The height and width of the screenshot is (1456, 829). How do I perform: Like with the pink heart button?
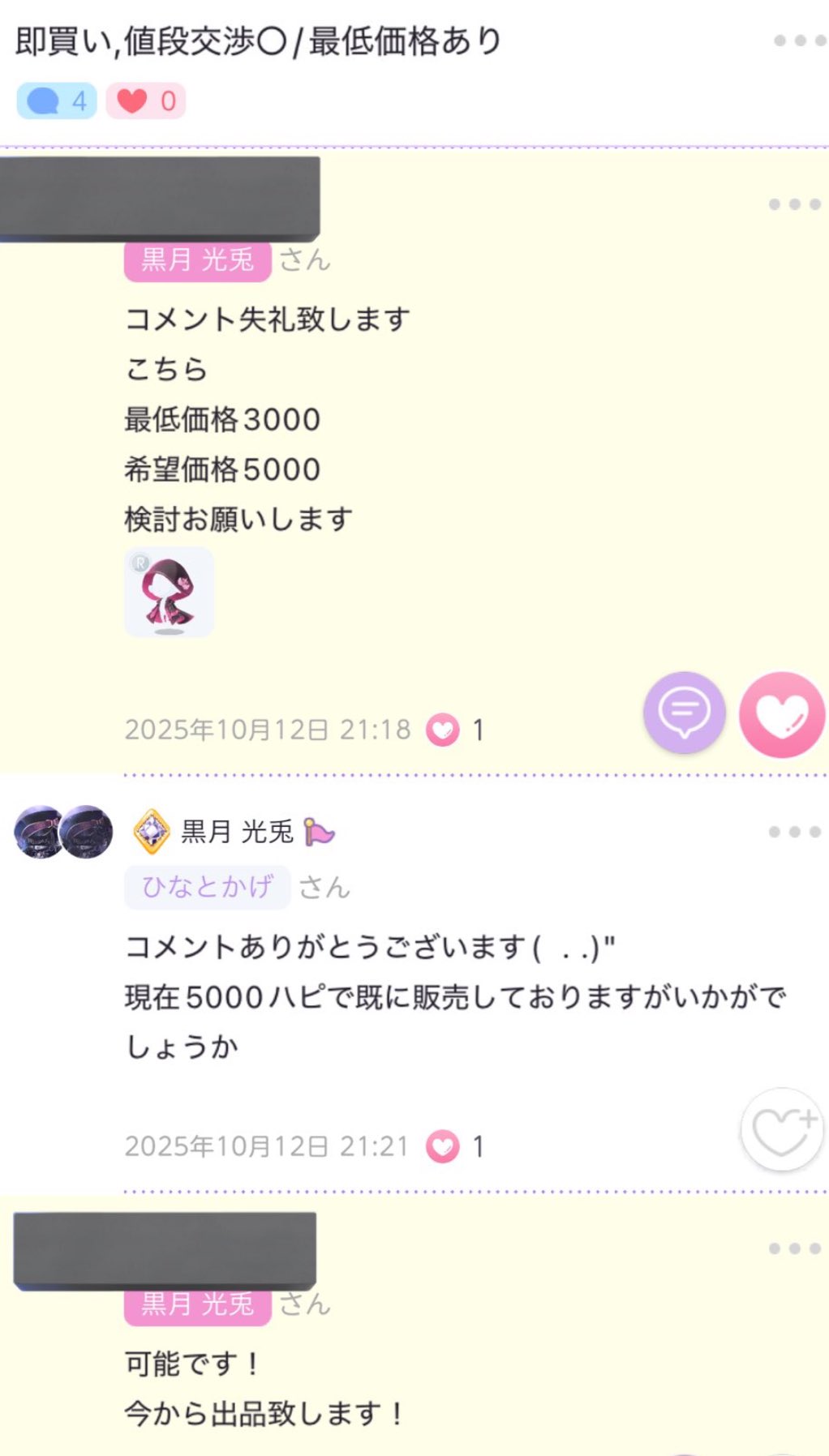(x=781, y=714)
